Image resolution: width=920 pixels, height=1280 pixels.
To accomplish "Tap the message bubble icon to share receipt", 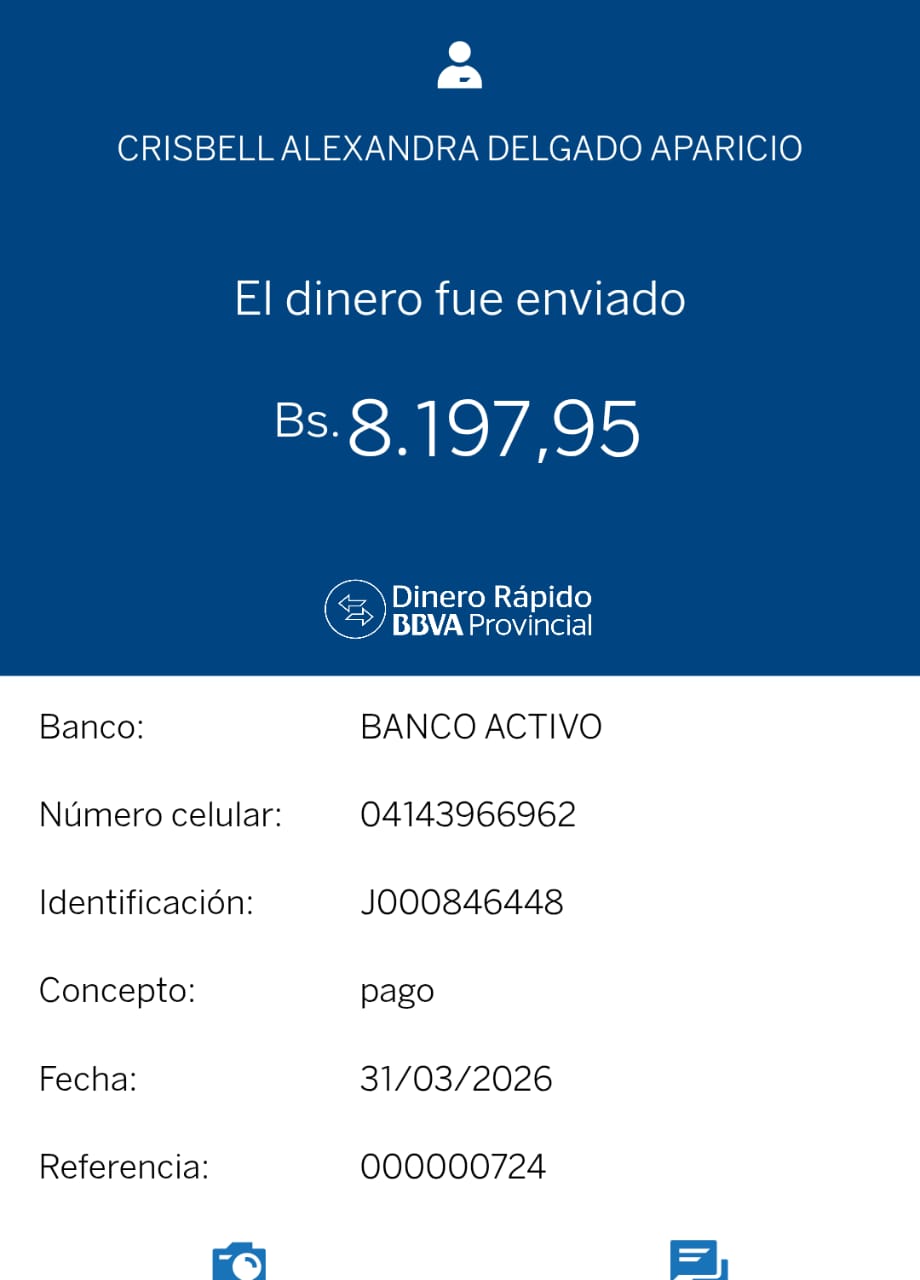I will point(697,1261).
